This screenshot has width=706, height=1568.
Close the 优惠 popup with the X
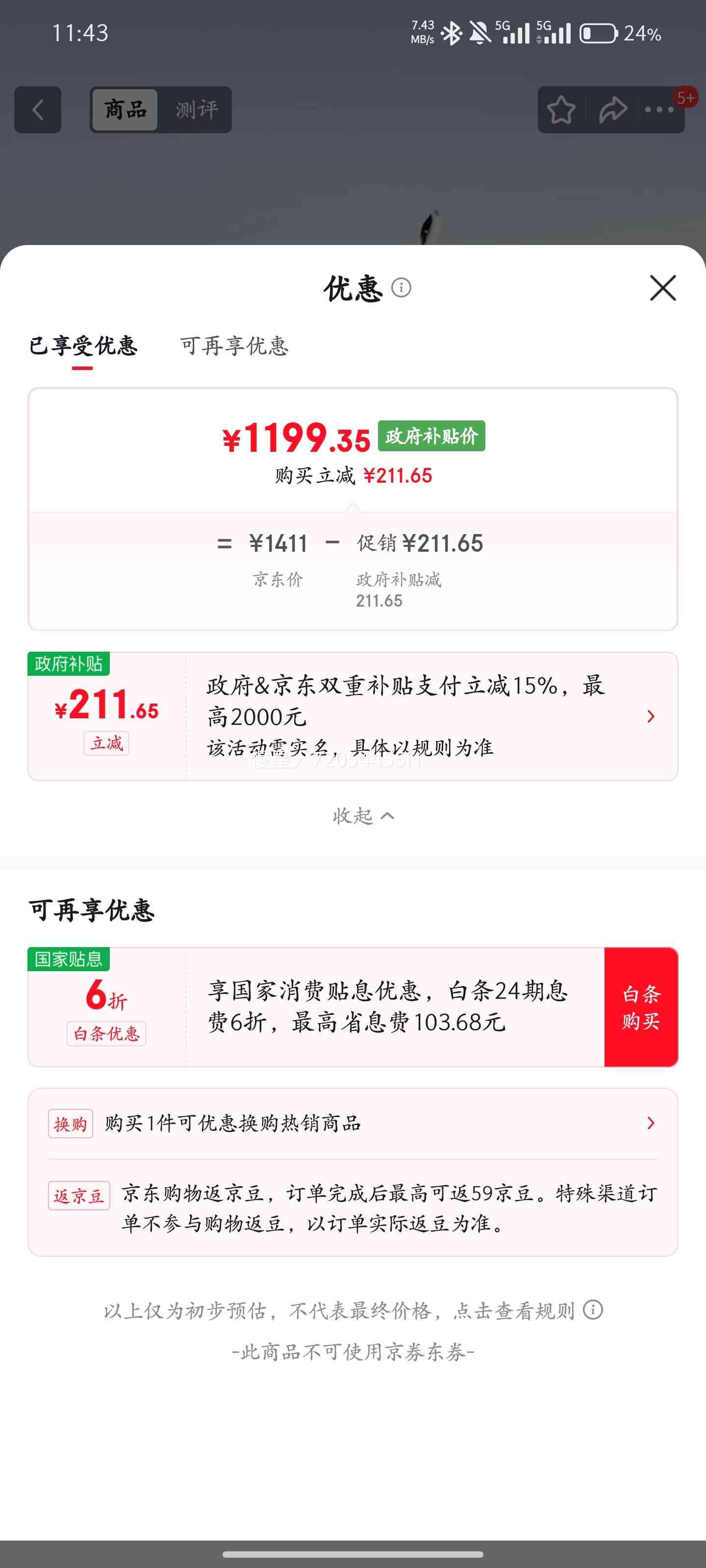(x=662, y=289)
